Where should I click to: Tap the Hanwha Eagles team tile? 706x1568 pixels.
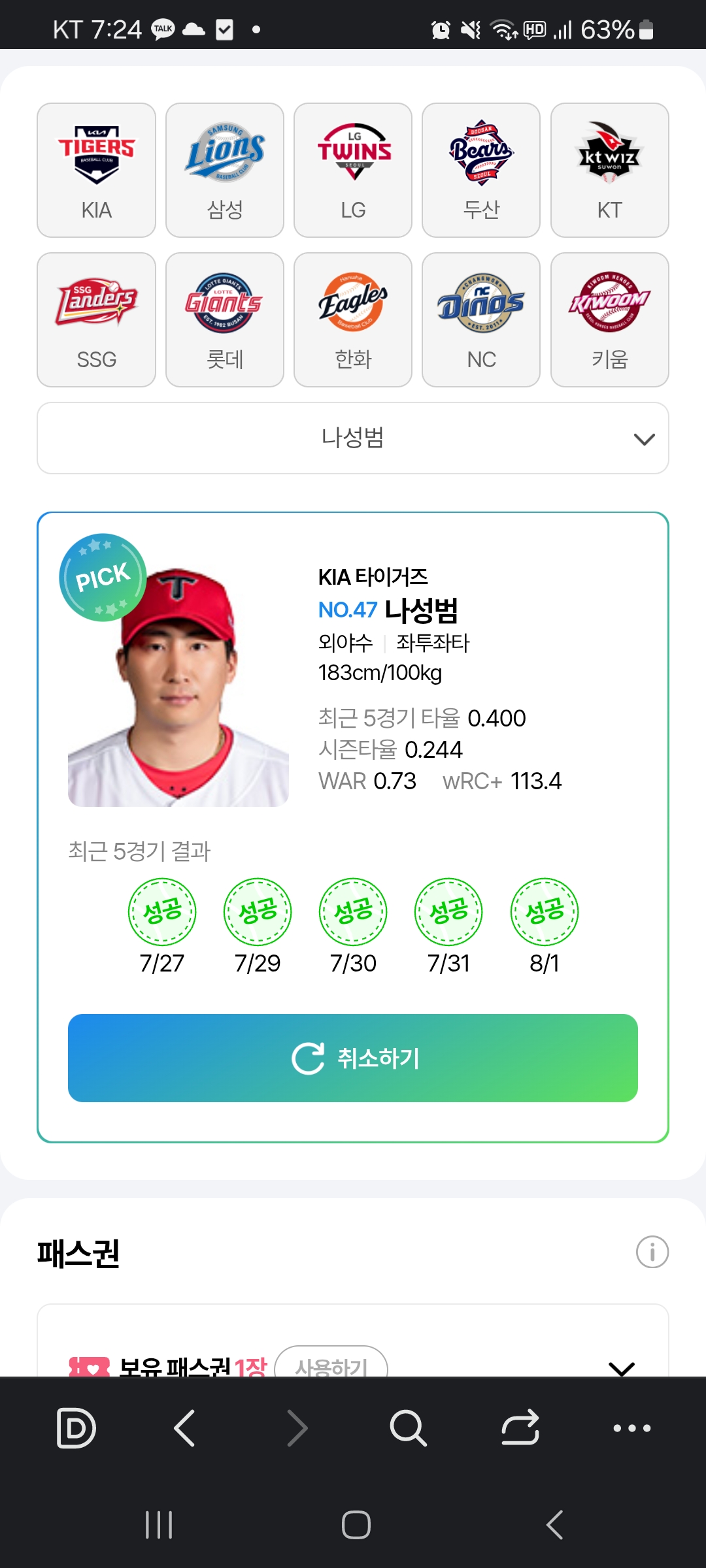point(353,319)
